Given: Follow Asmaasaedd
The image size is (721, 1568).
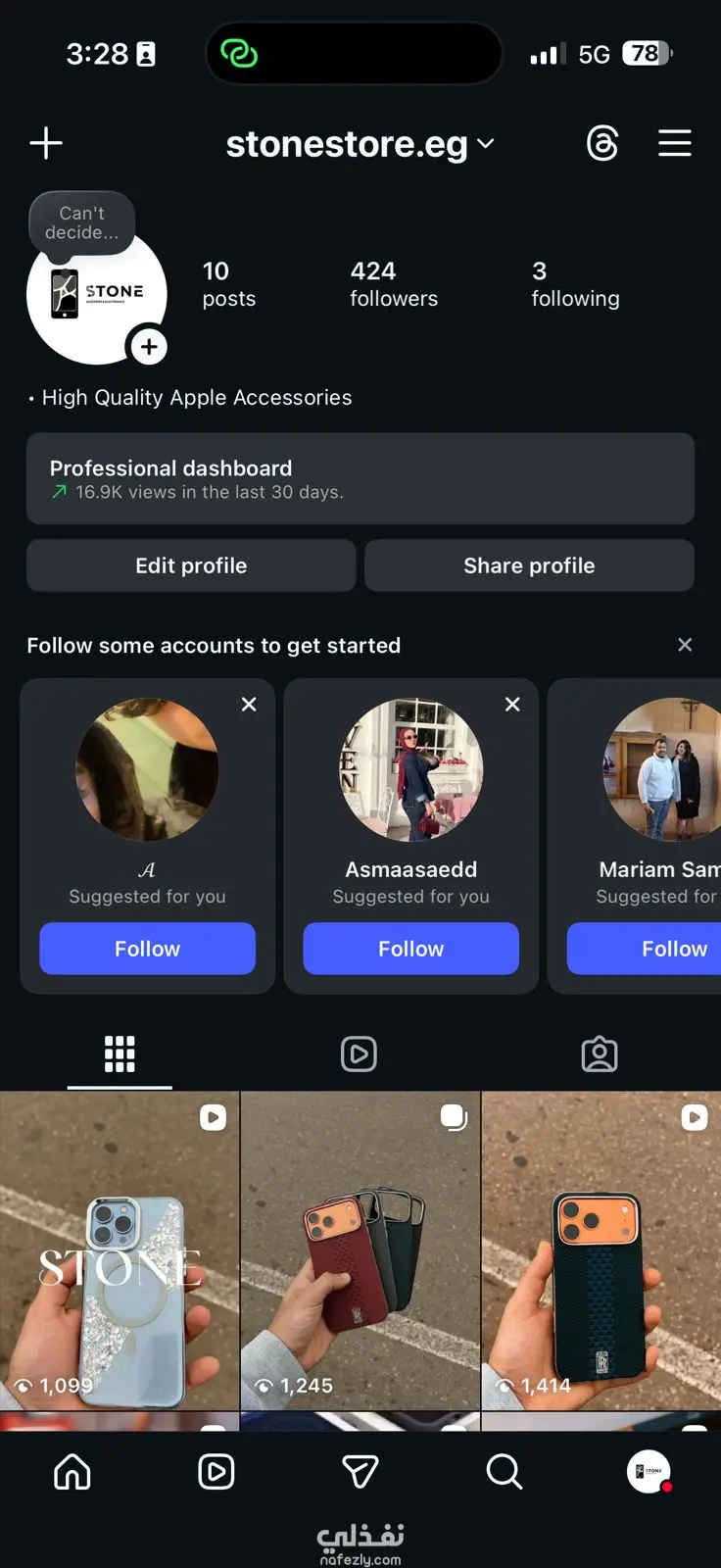Looking at the screenshot, I should 410,949.
